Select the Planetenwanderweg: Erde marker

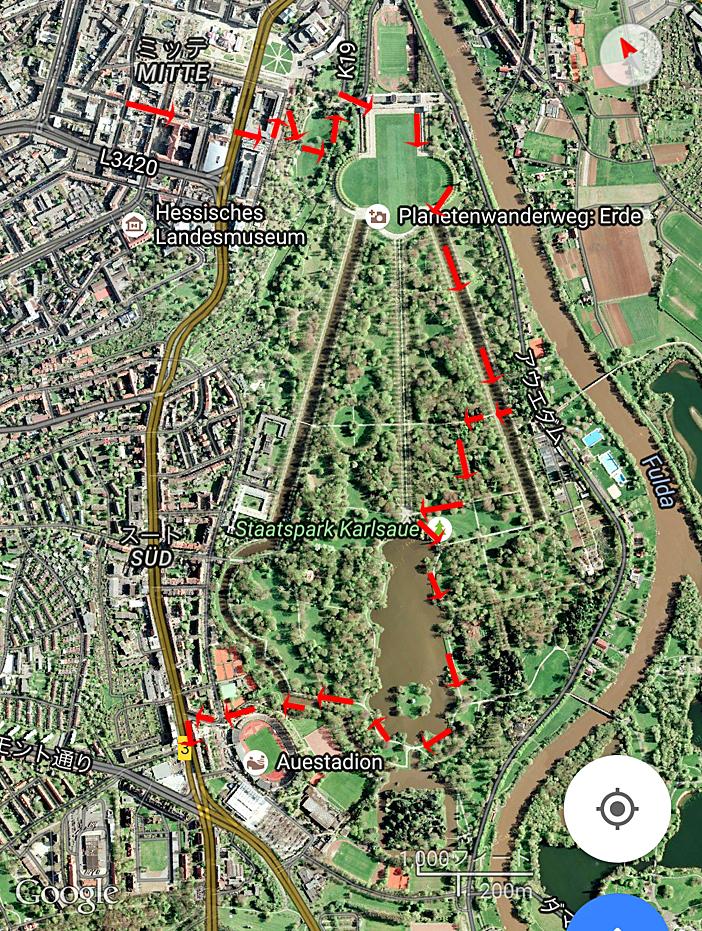tap(378, 216)
